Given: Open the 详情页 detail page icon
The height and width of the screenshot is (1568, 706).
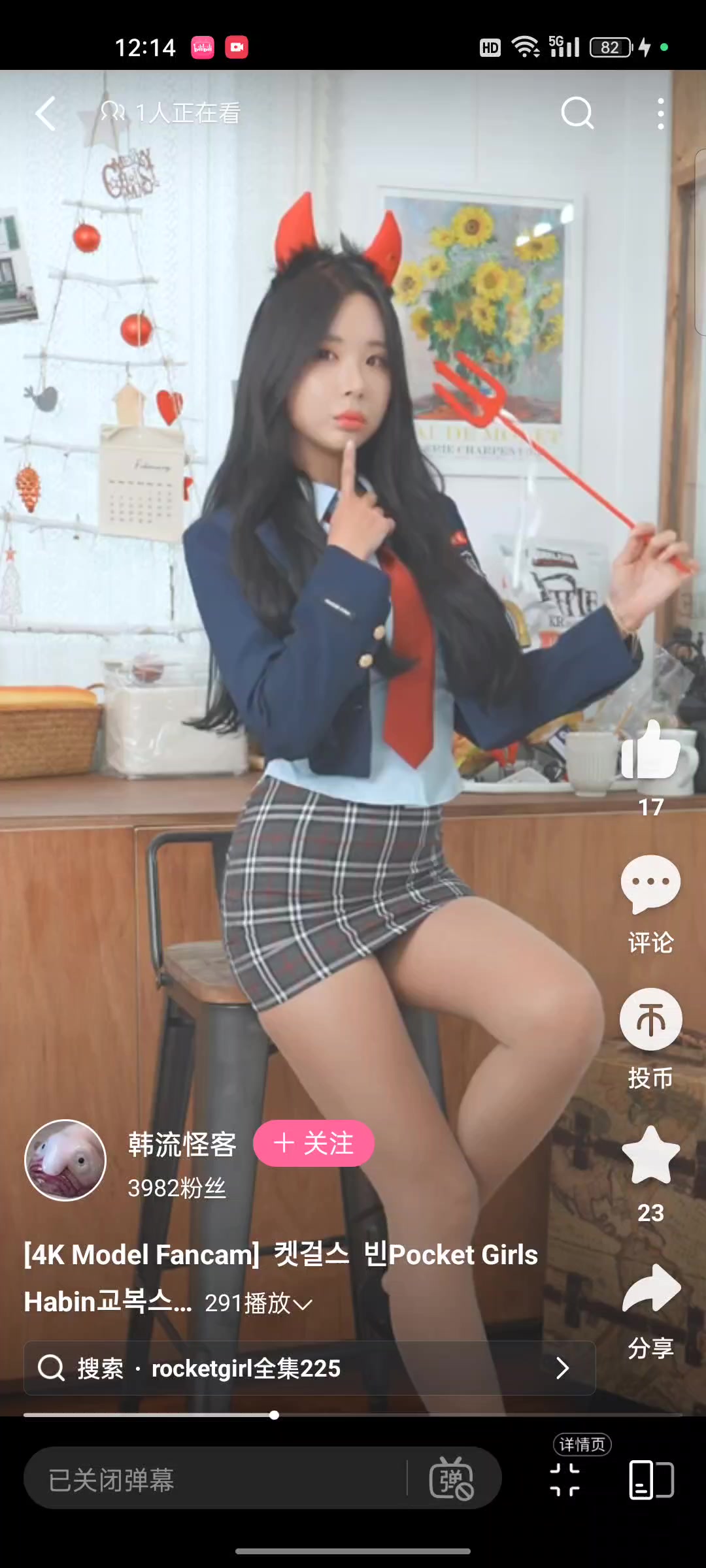Looking at the screenshot, I should tap(566, 1478).
